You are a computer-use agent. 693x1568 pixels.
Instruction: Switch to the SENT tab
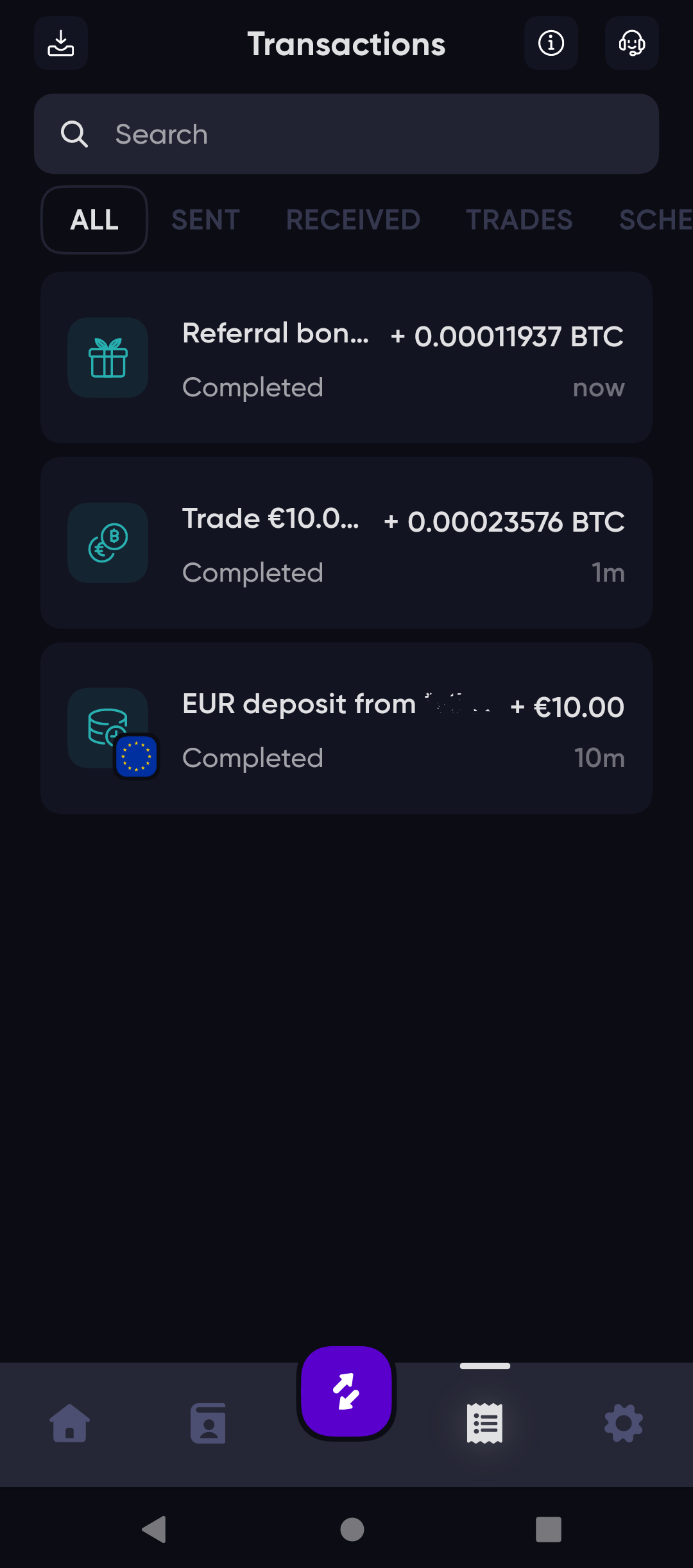point(205,220)
